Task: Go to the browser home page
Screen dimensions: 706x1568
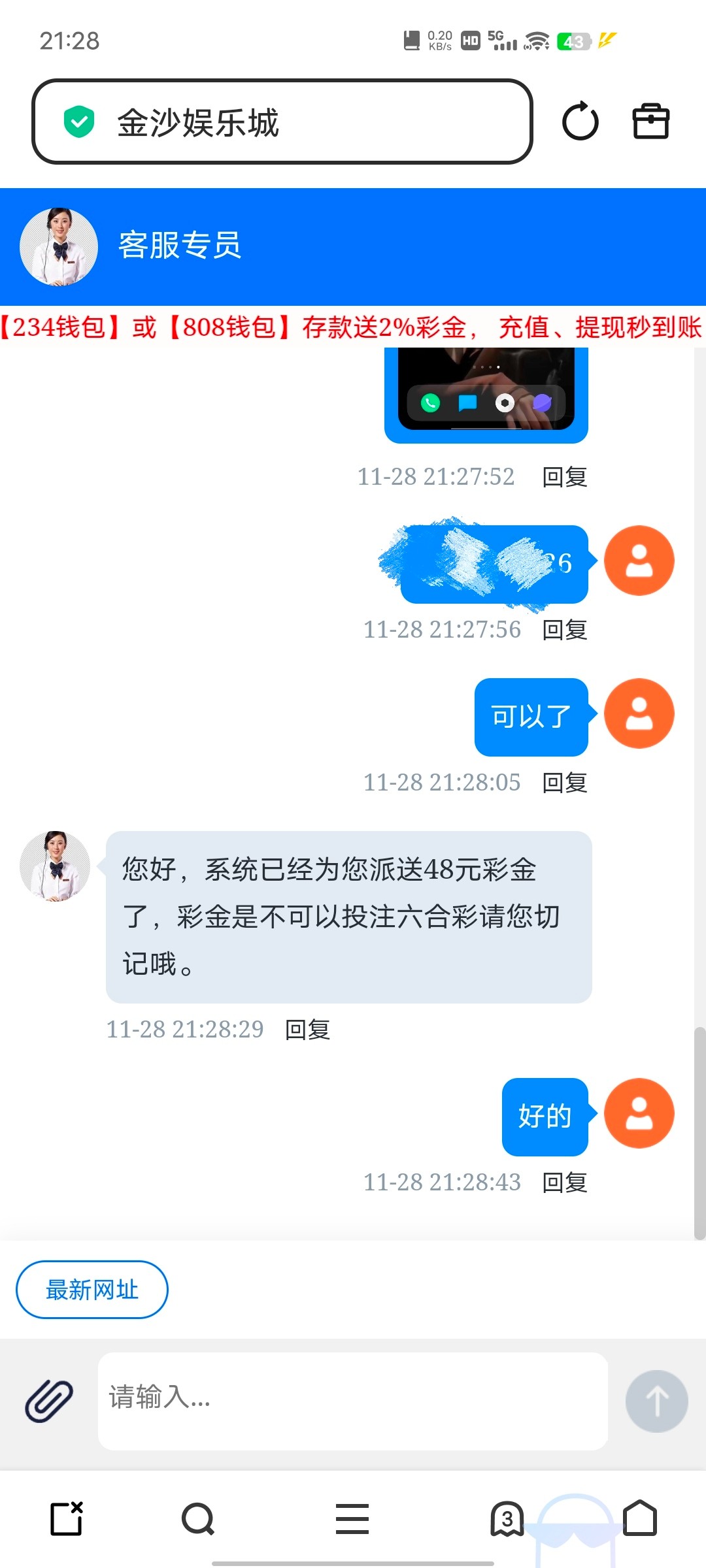Action: (x=639, y=1518)
